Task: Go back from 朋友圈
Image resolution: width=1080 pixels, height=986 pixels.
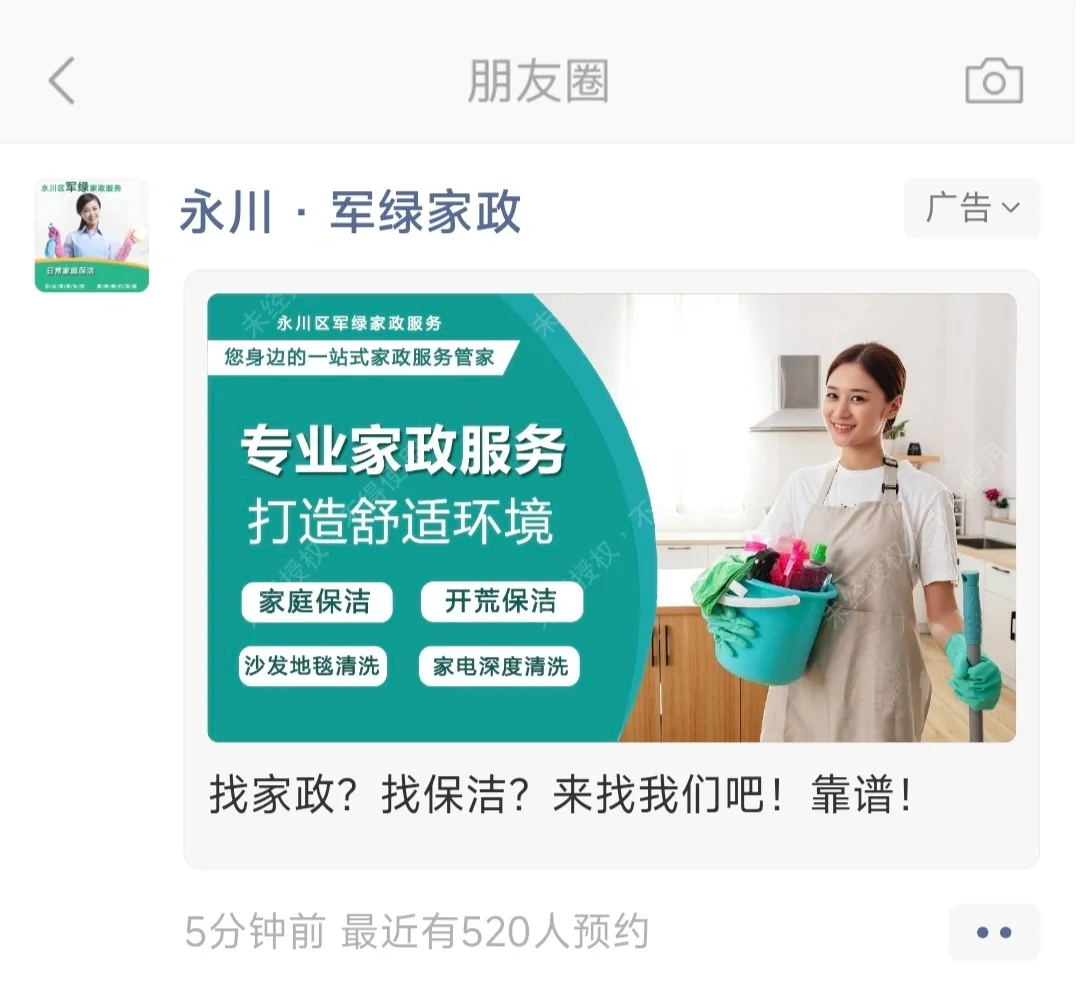Action: pos(62,81)
